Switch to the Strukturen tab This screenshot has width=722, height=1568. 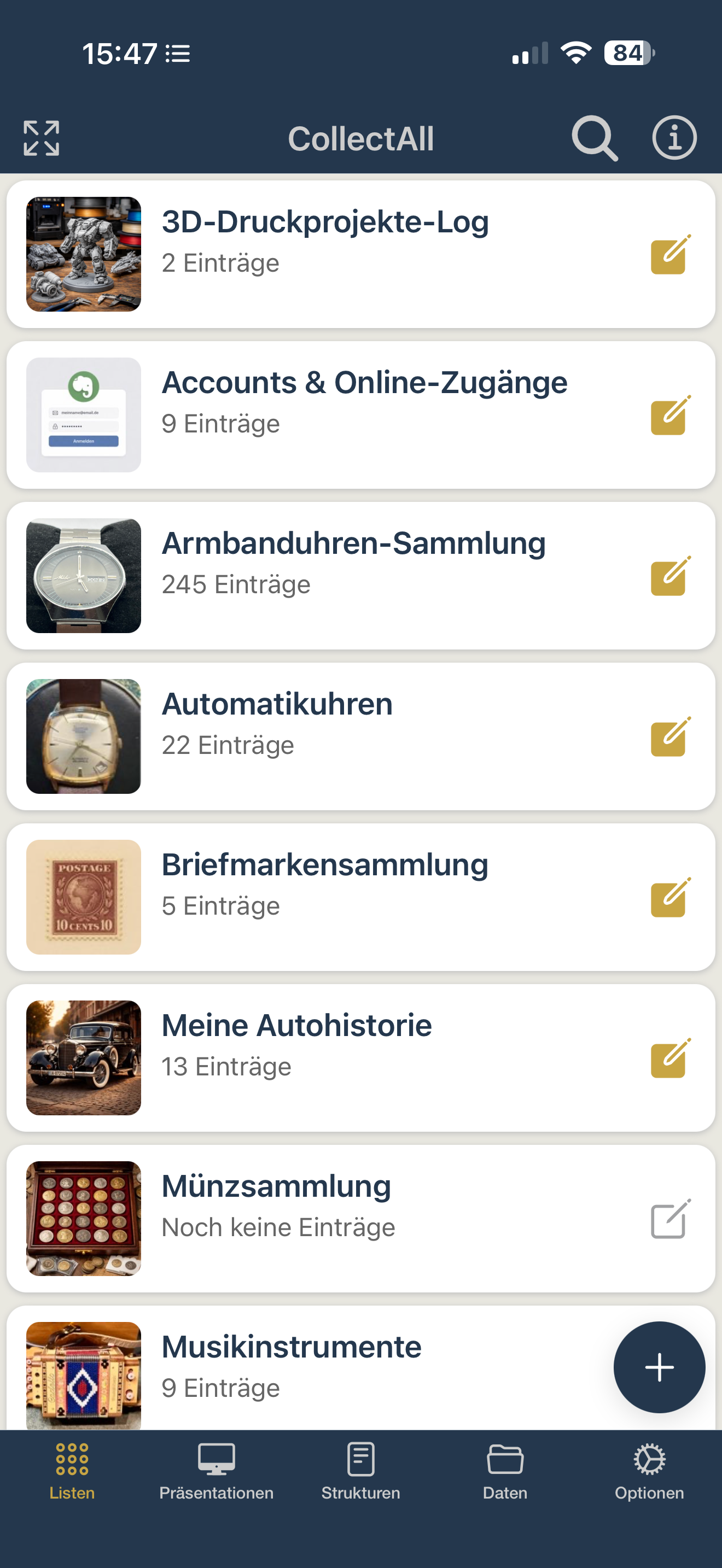click(x=360, y=1479)
